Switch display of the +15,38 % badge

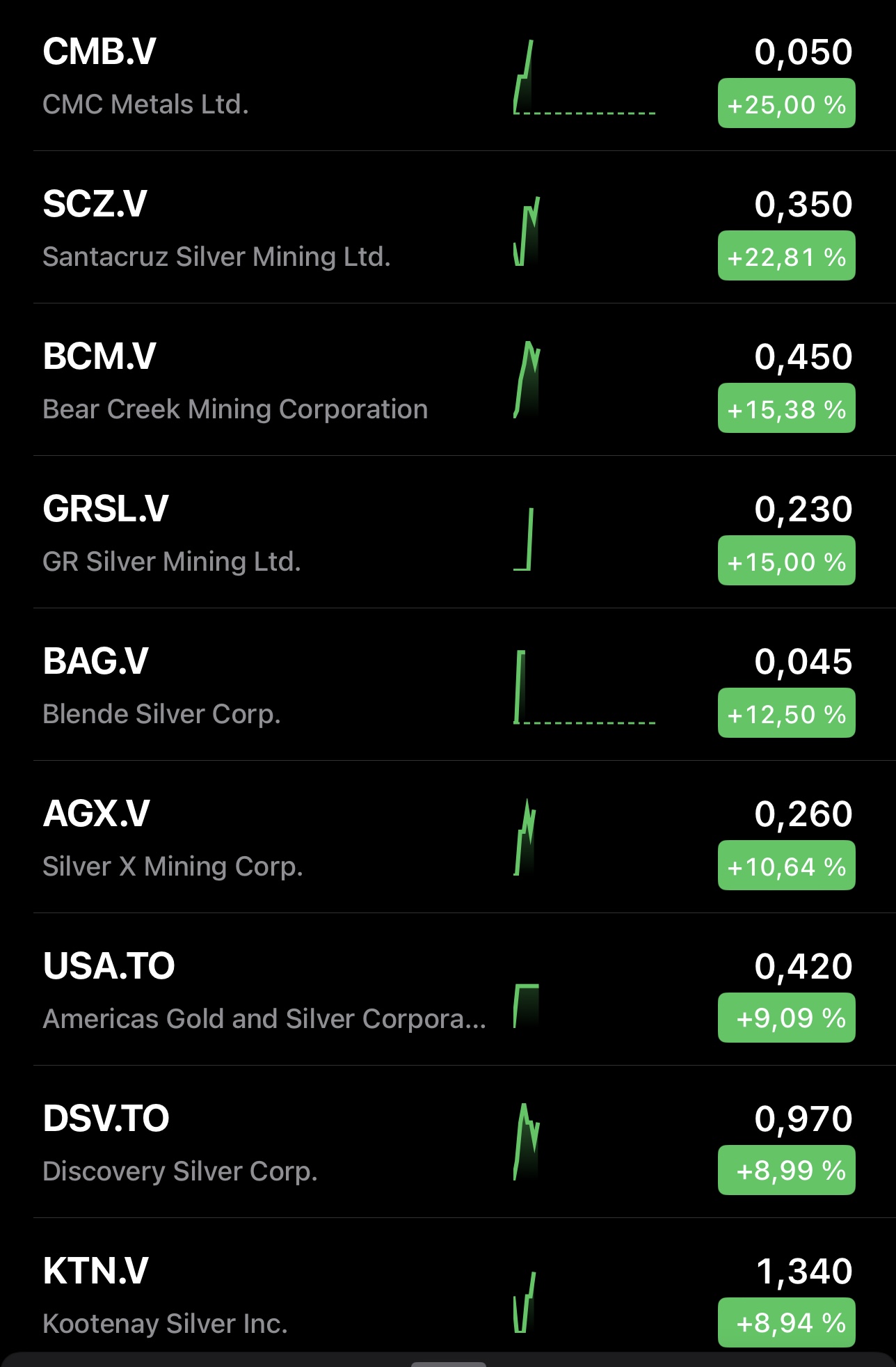tap(786, 409)
